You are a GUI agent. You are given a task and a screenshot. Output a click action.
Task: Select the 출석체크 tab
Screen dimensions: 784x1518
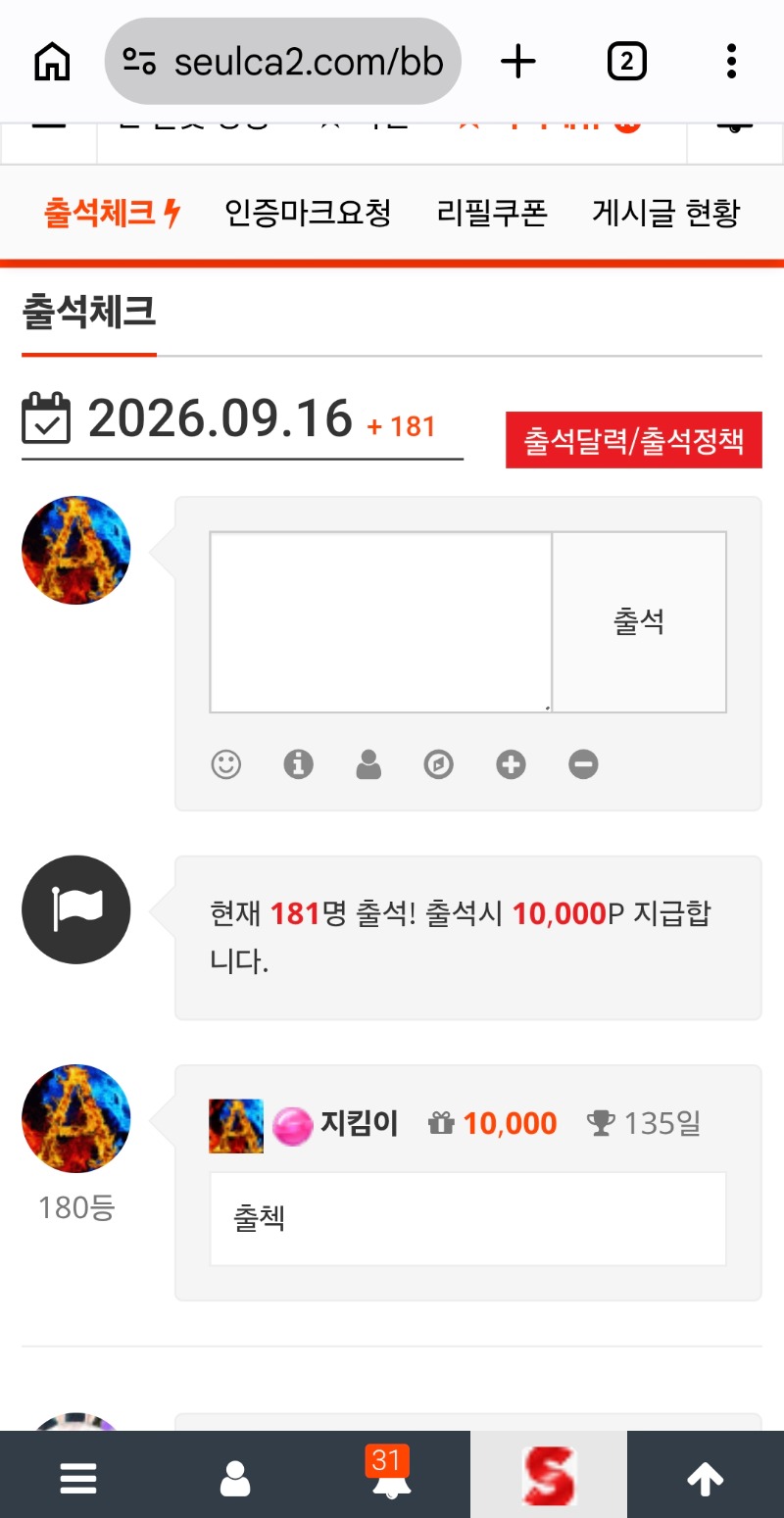pos(113,213)
